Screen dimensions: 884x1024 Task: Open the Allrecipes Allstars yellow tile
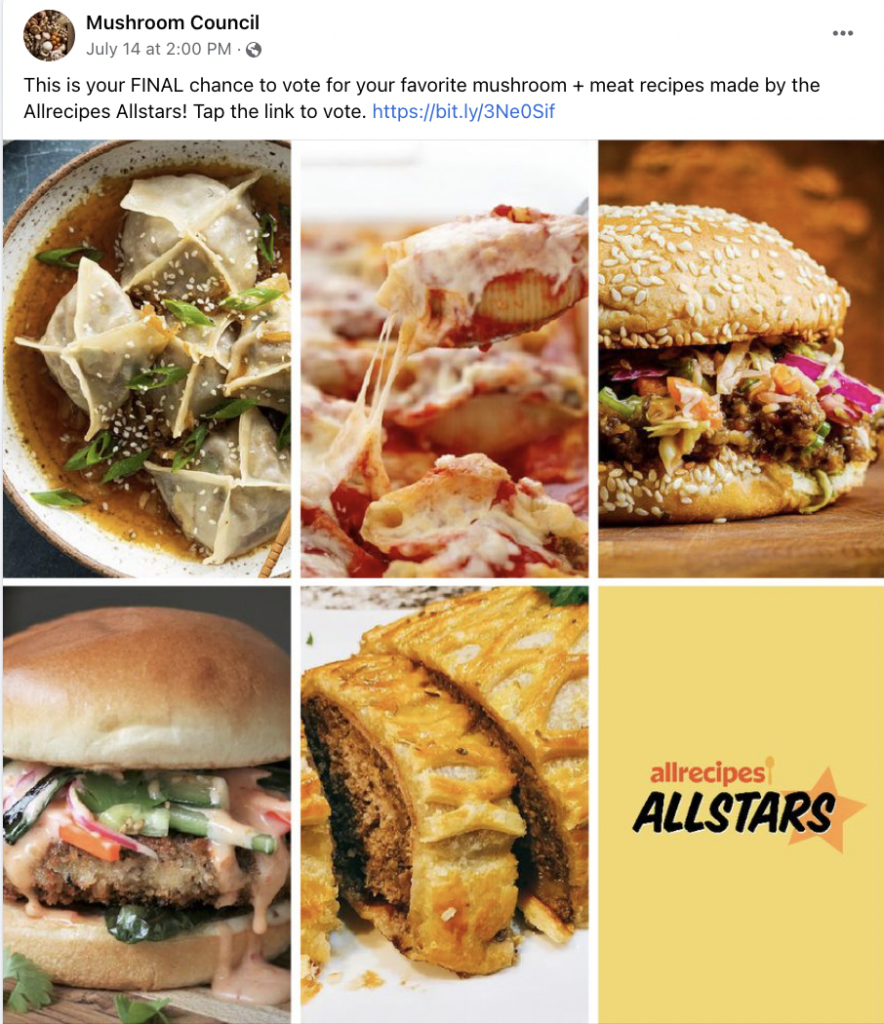pyautogui.click(x=741, y=804)
